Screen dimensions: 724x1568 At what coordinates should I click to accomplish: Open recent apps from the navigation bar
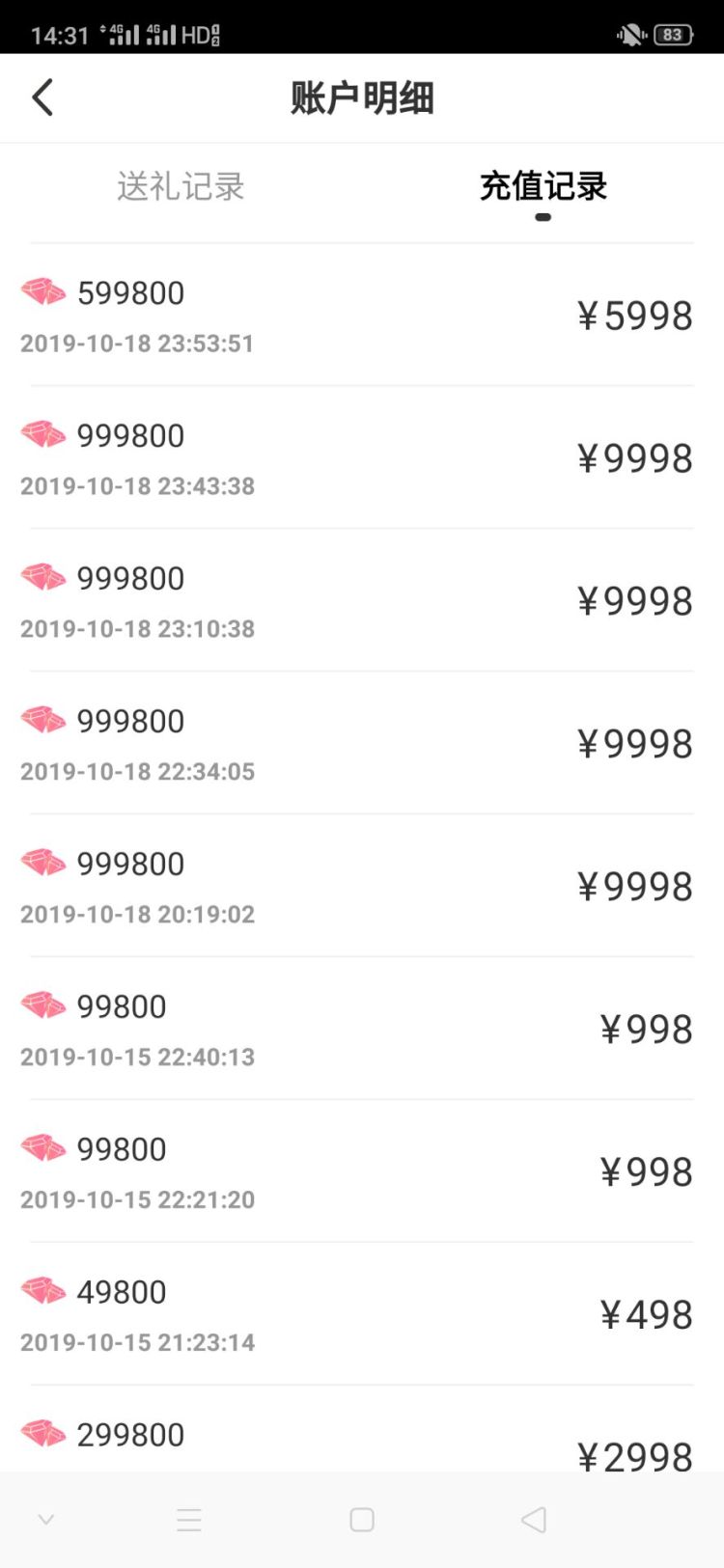pyautogui.click(x=189, y=1520)
